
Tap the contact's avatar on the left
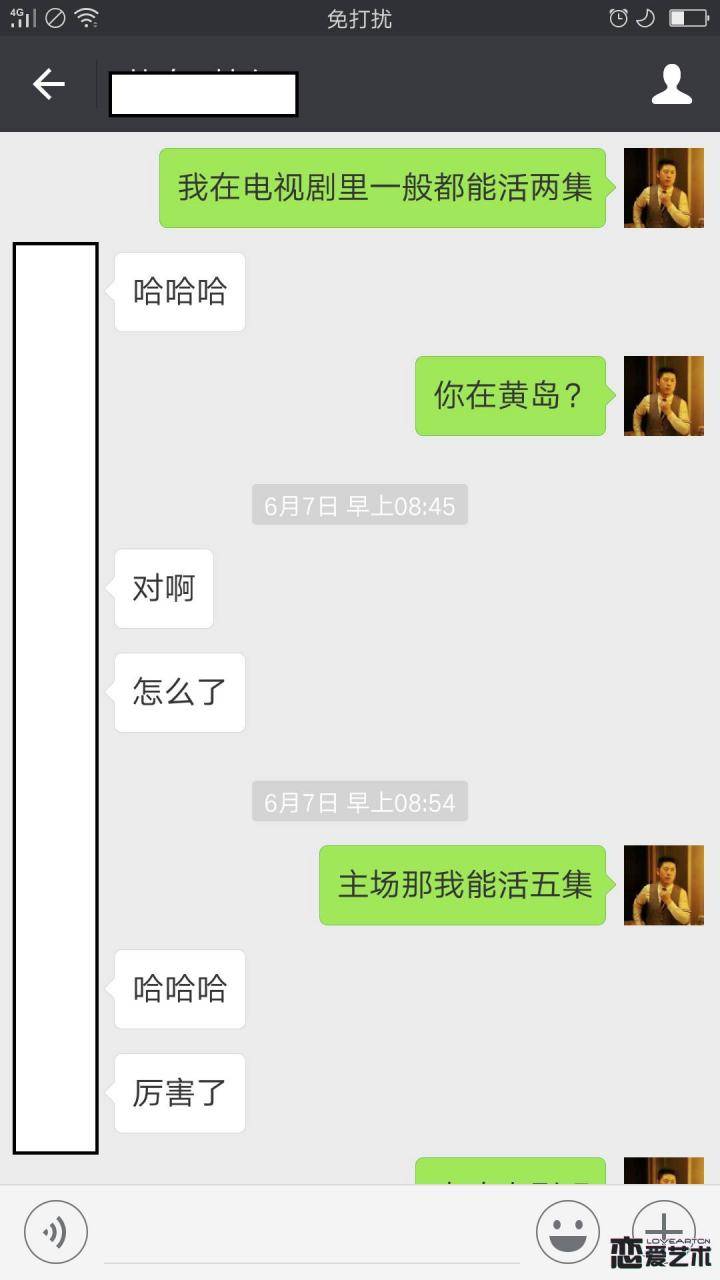coord(55,290)
